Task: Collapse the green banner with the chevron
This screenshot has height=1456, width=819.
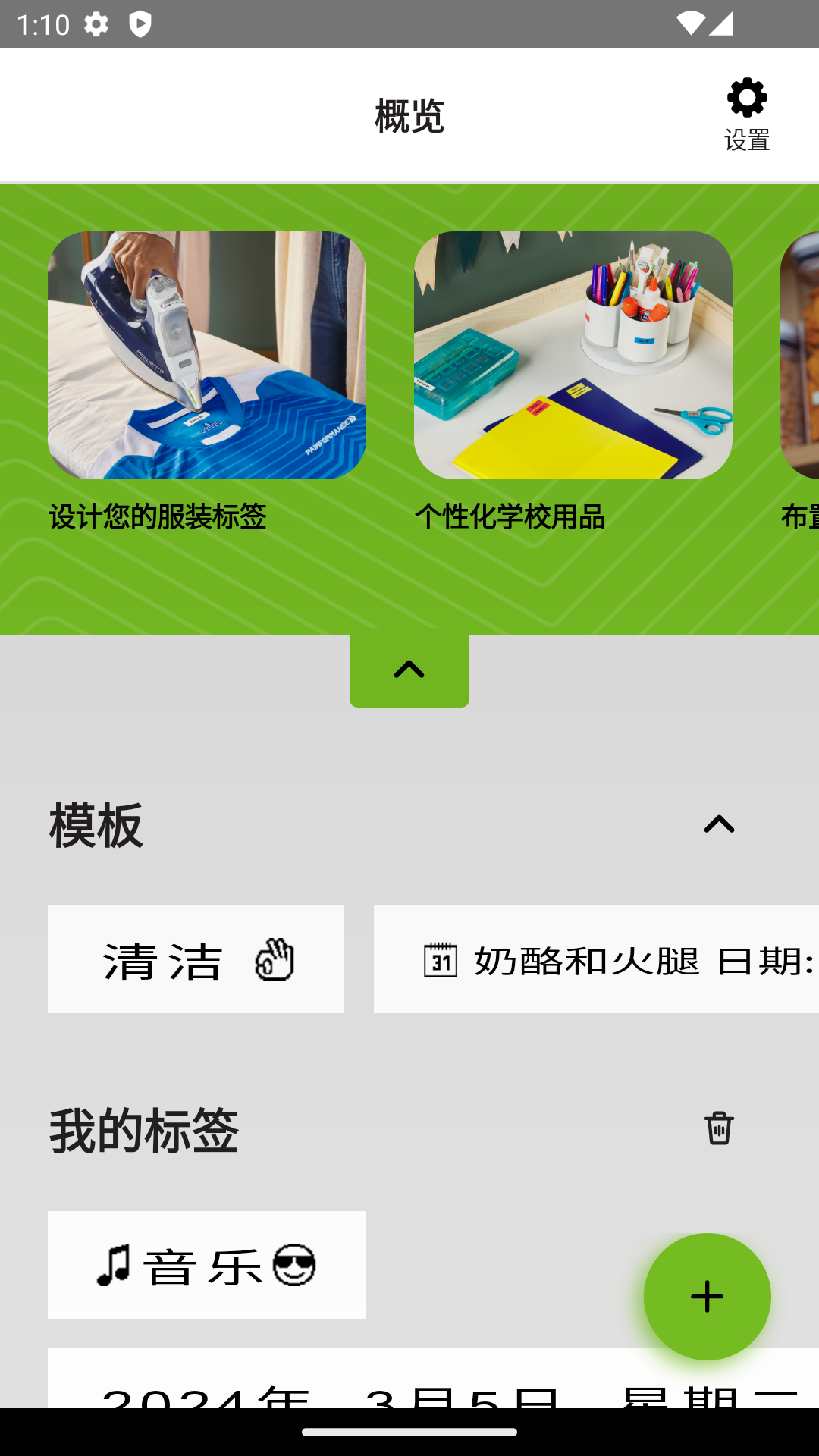Action: click(x=409, y=670)
